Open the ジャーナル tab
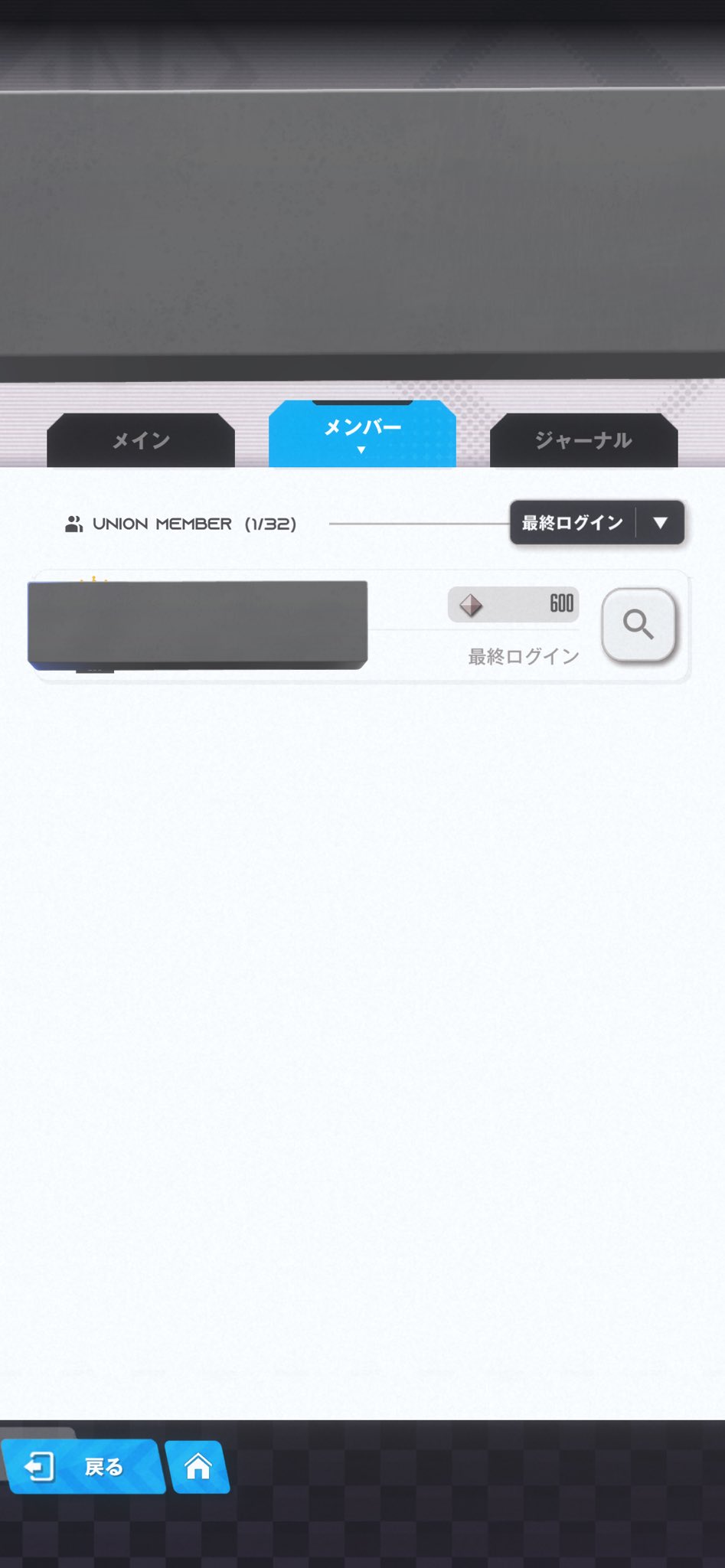 pyautogui.click(x=583, y=440)
